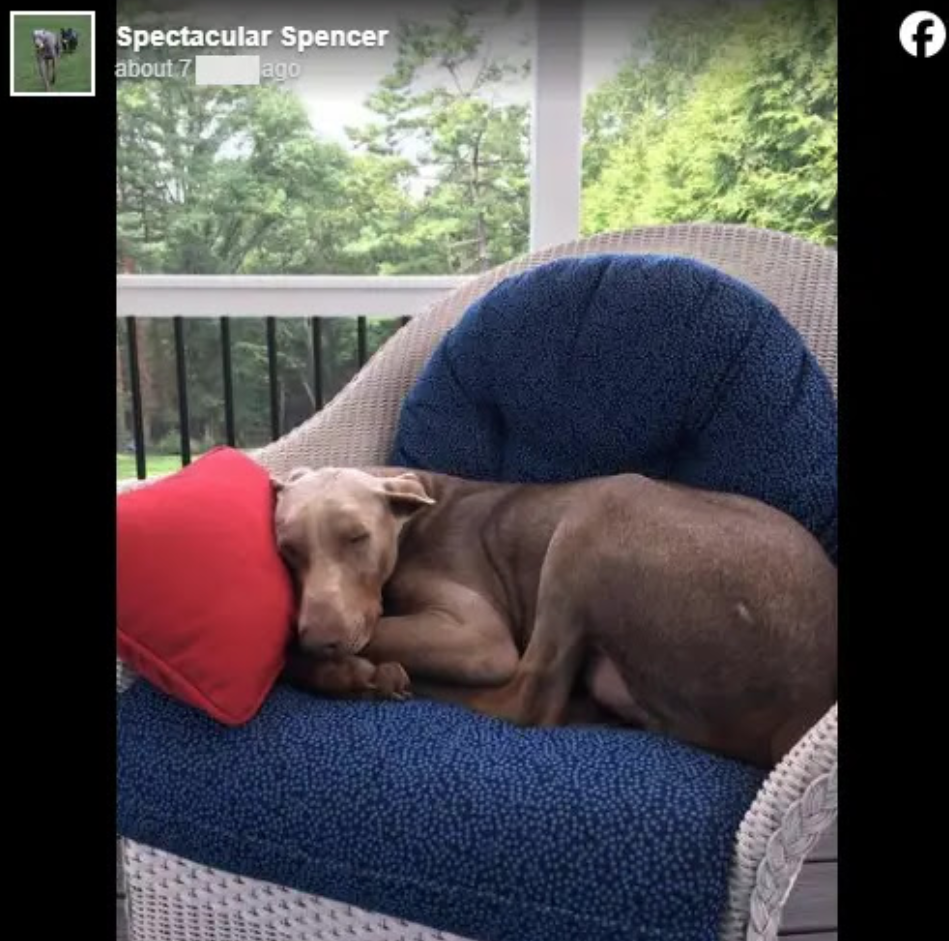
Task: Open Spectacular Spencer's profile picture
Action: click(52, 53)
